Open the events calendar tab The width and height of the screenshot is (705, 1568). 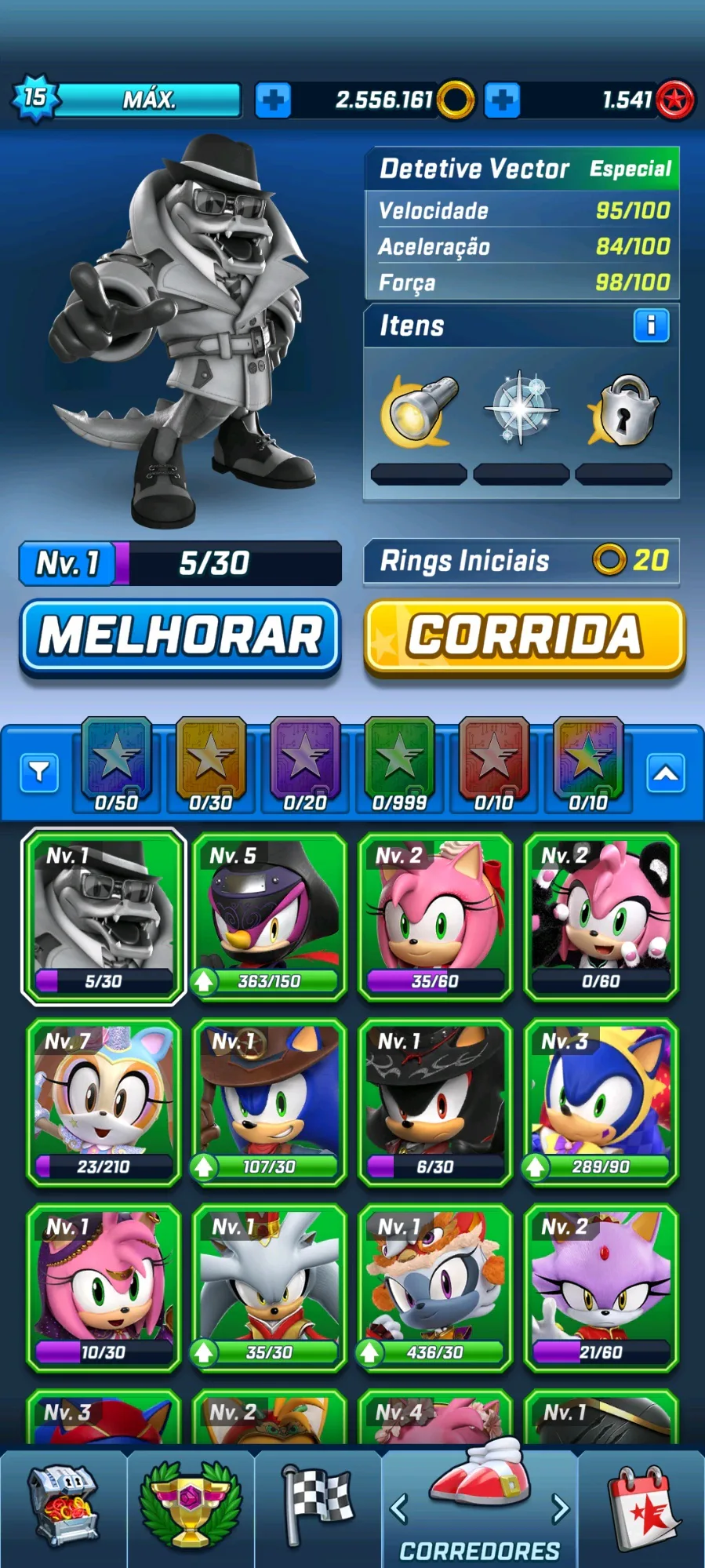(643, 1506)
